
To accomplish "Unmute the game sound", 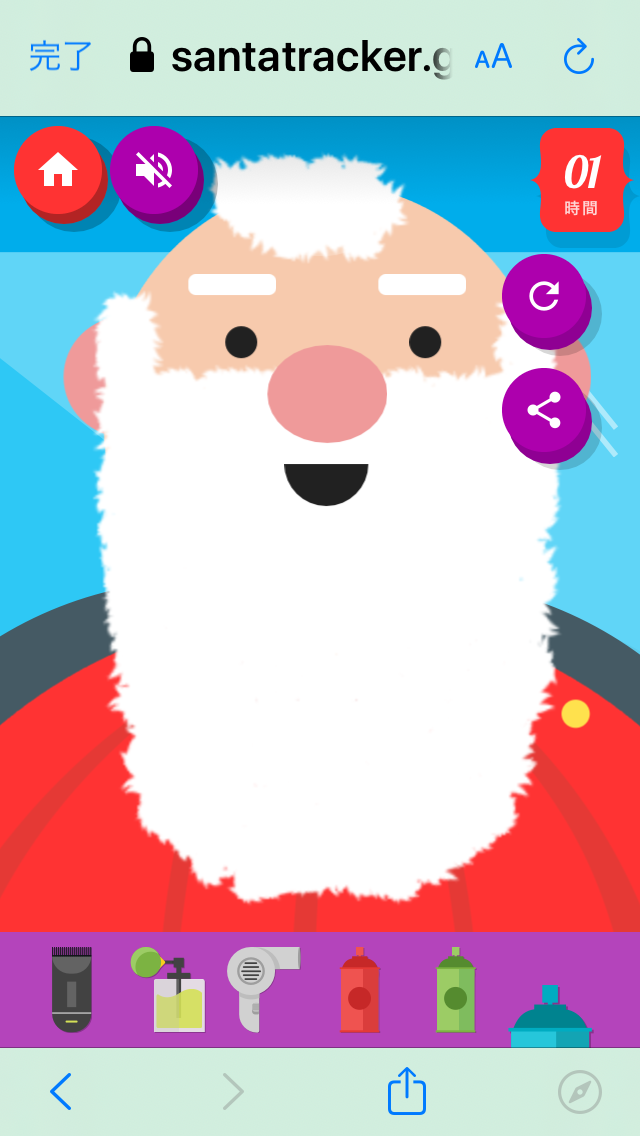I will [x=154, y=171].
